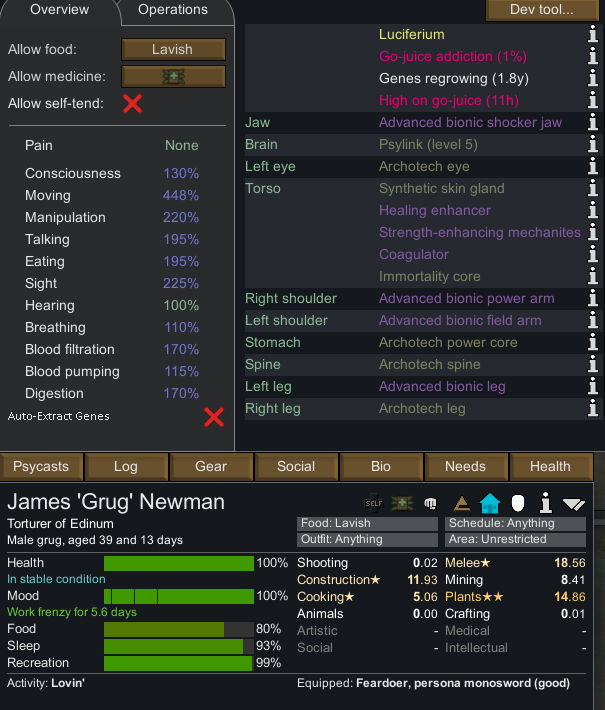
Task: Open the Gear tab
Action: (x=211, y=466)
